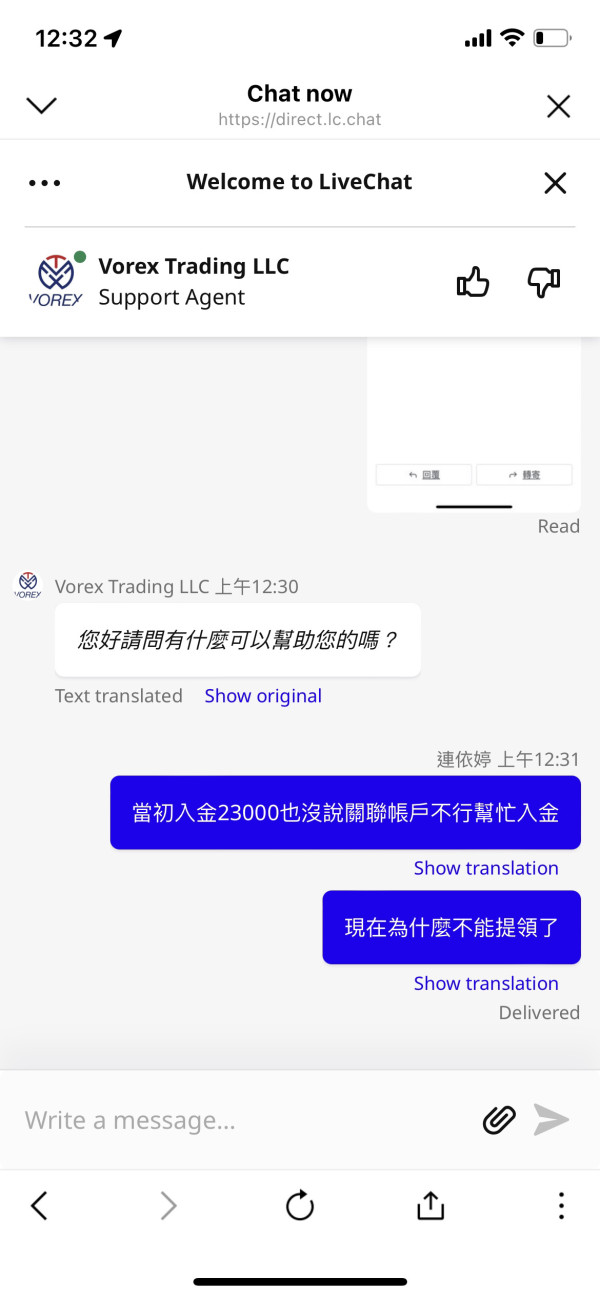The width and height of the screenshot is (600, 1298).
Task: Go forward in the browser
Action: (x=168, y=1206)
